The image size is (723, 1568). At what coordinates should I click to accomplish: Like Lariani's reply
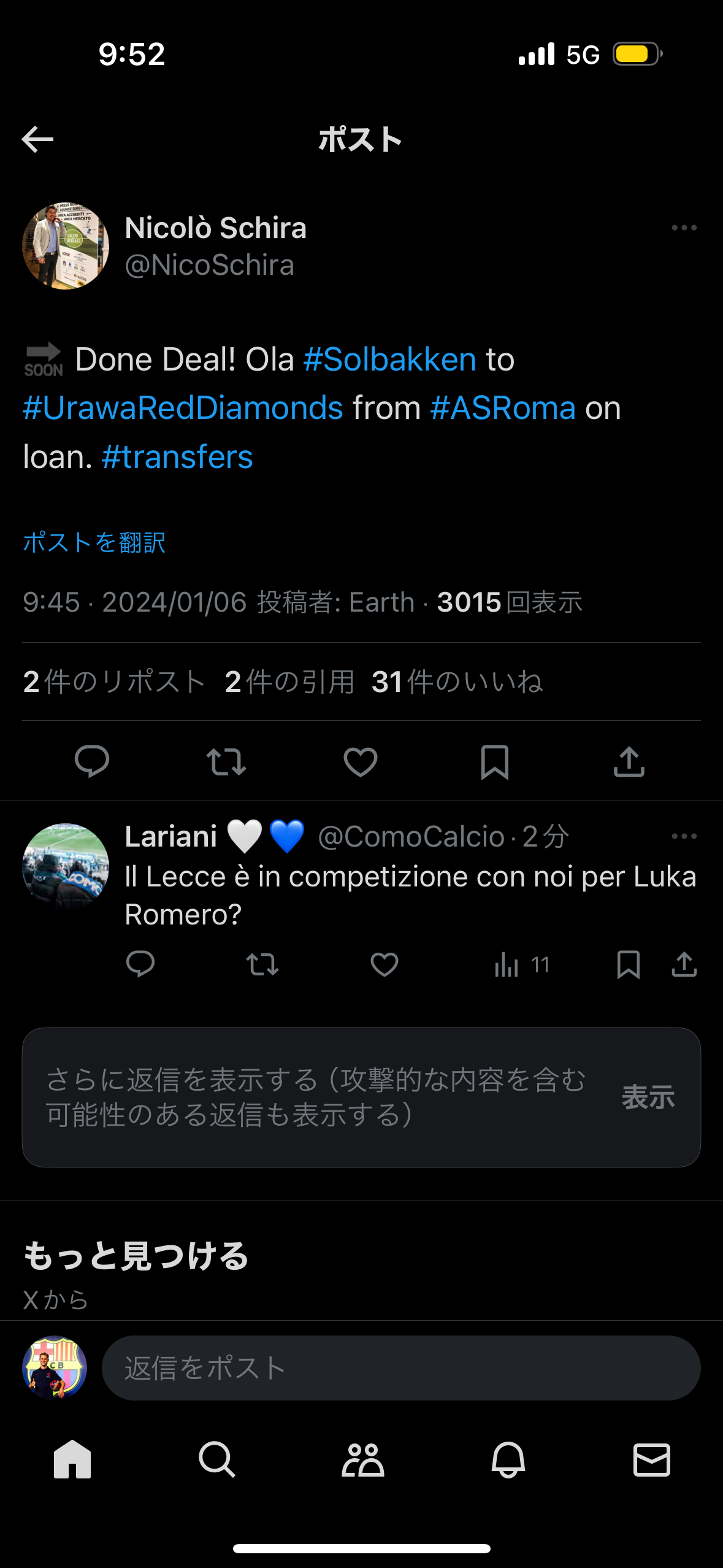384,965
